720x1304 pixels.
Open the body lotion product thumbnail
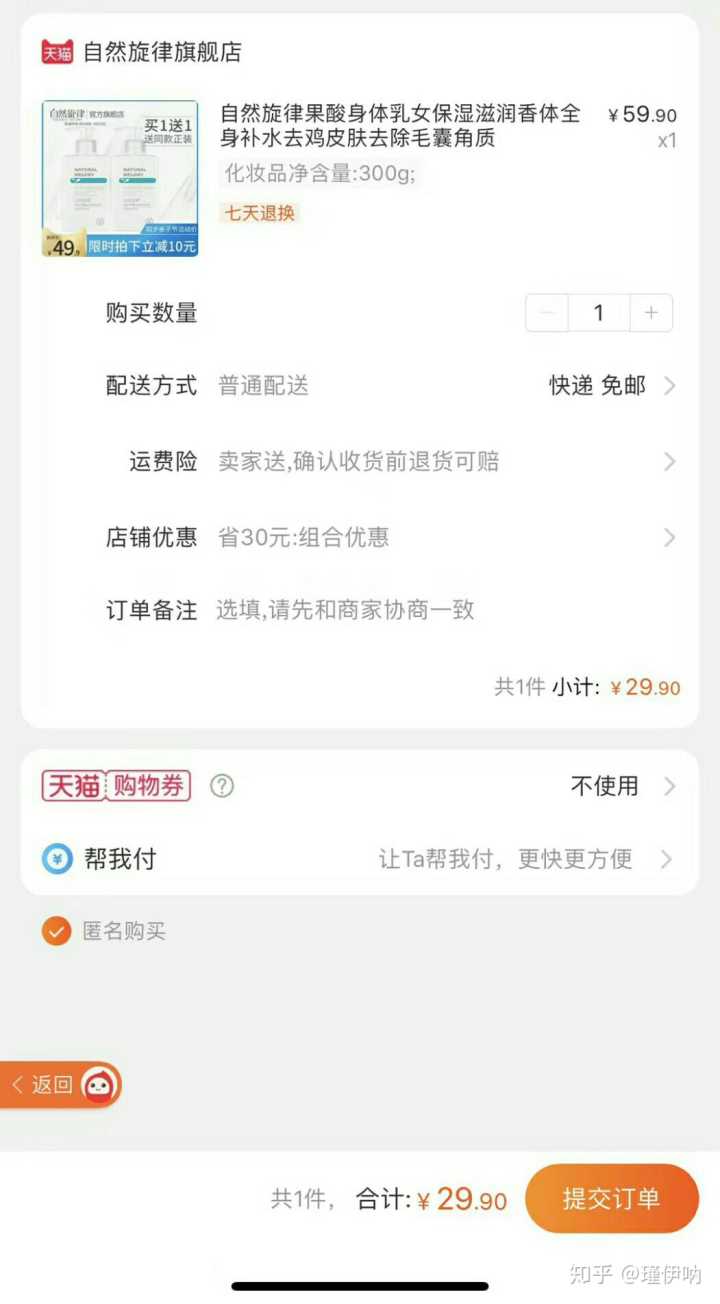click(120, 178)
